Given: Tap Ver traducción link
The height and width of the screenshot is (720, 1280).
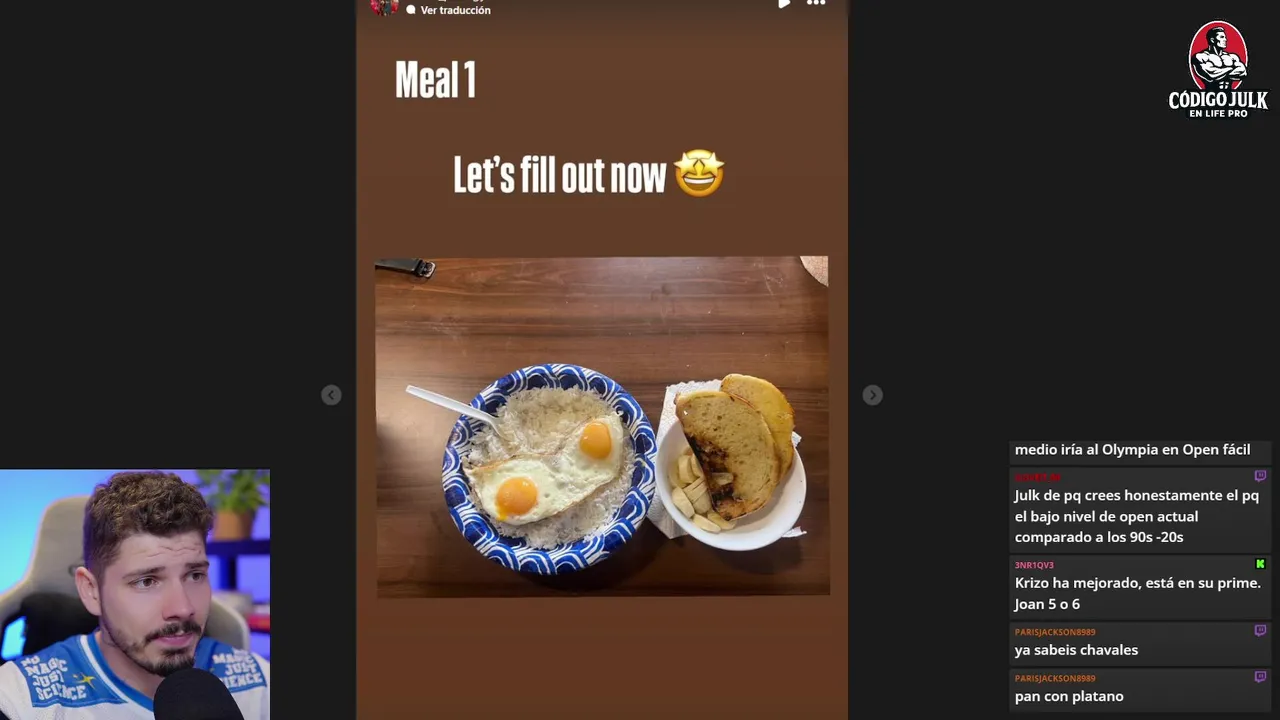Looking at the screenshot, I should coord(455,10).
